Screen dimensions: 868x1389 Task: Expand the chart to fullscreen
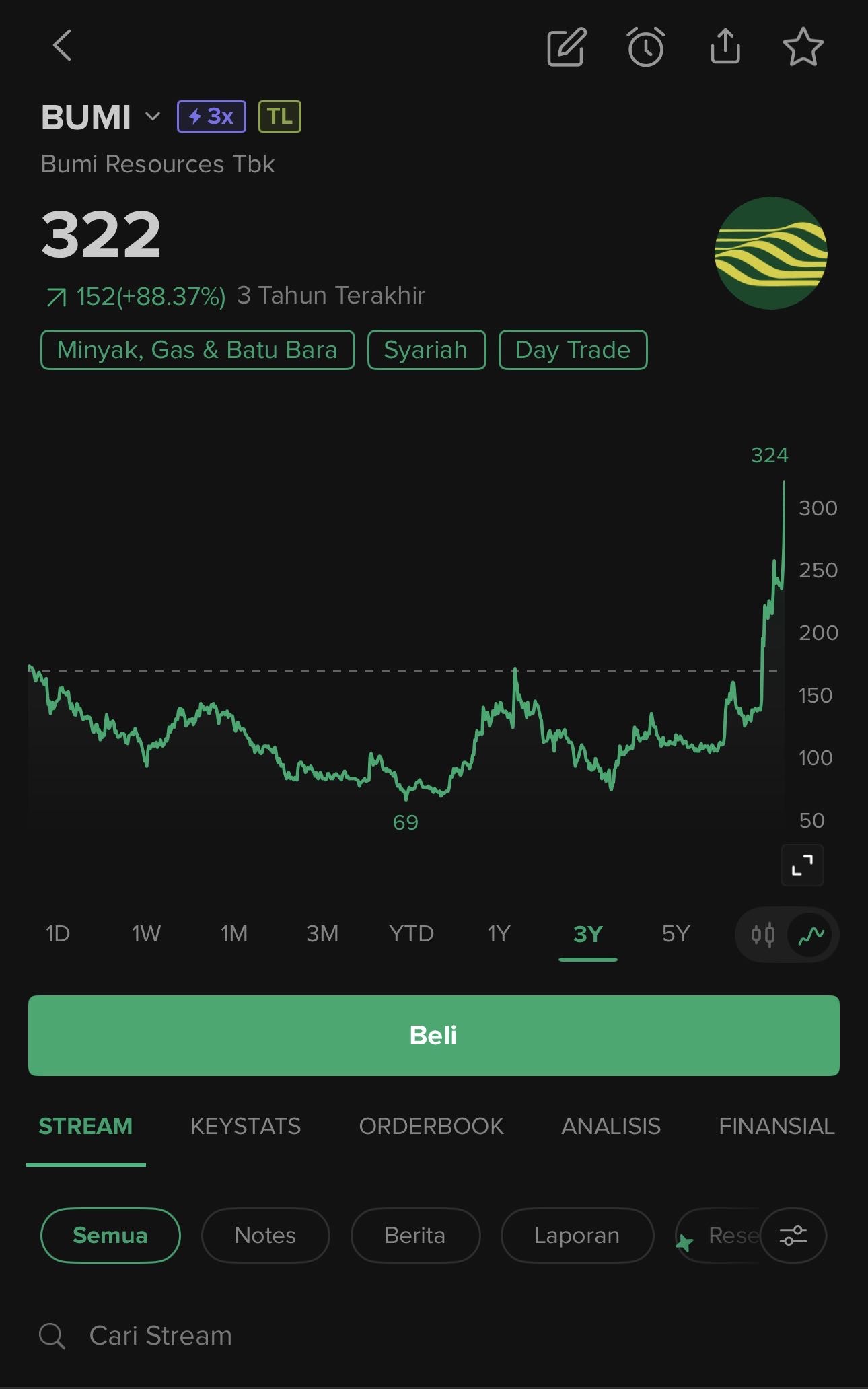coord(802,865)
